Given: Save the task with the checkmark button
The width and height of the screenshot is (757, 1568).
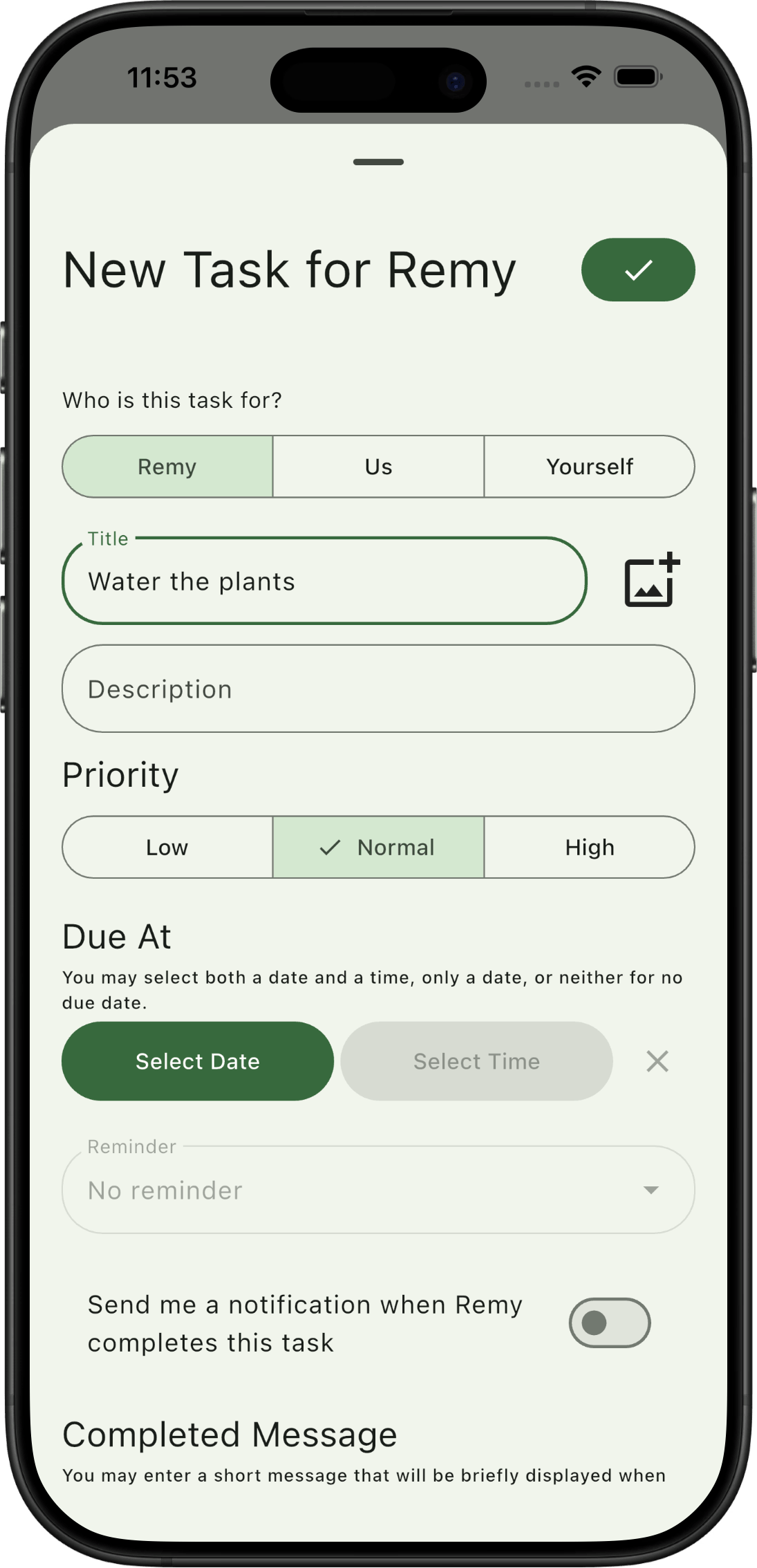Looking at the screenshot, I should point(637,270).
